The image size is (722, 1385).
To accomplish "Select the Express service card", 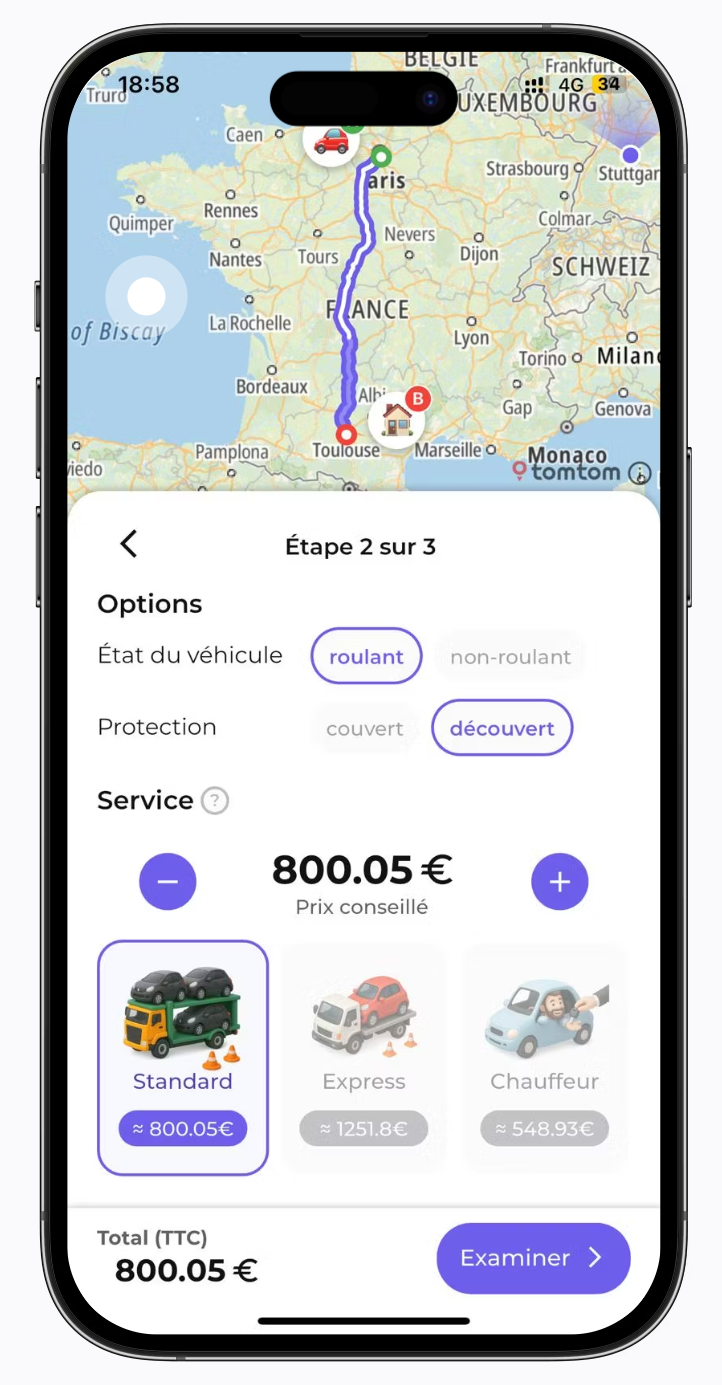I will click(364, 1057).
